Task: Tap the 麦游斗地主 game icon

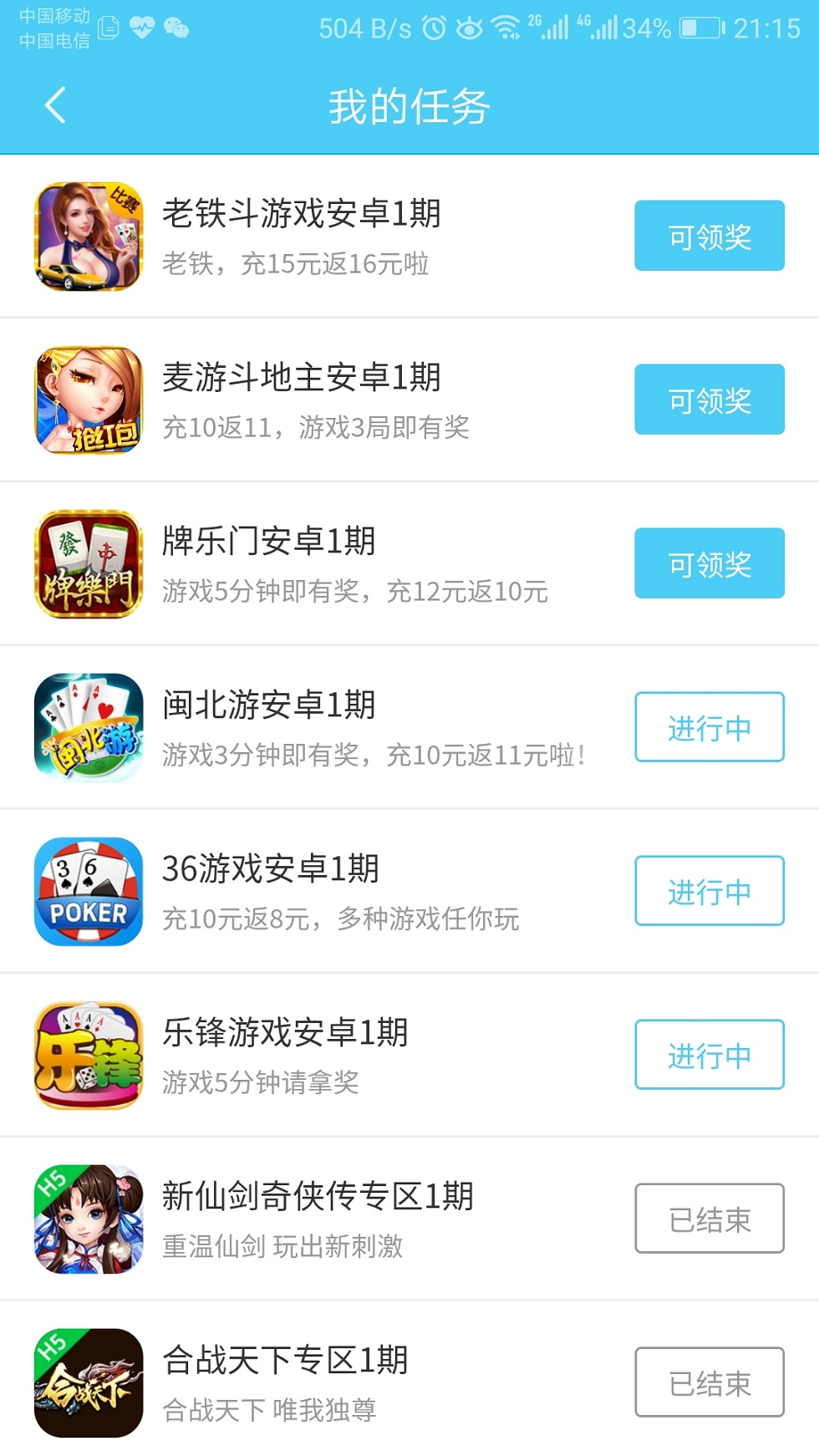Action: tap(86, 400)
